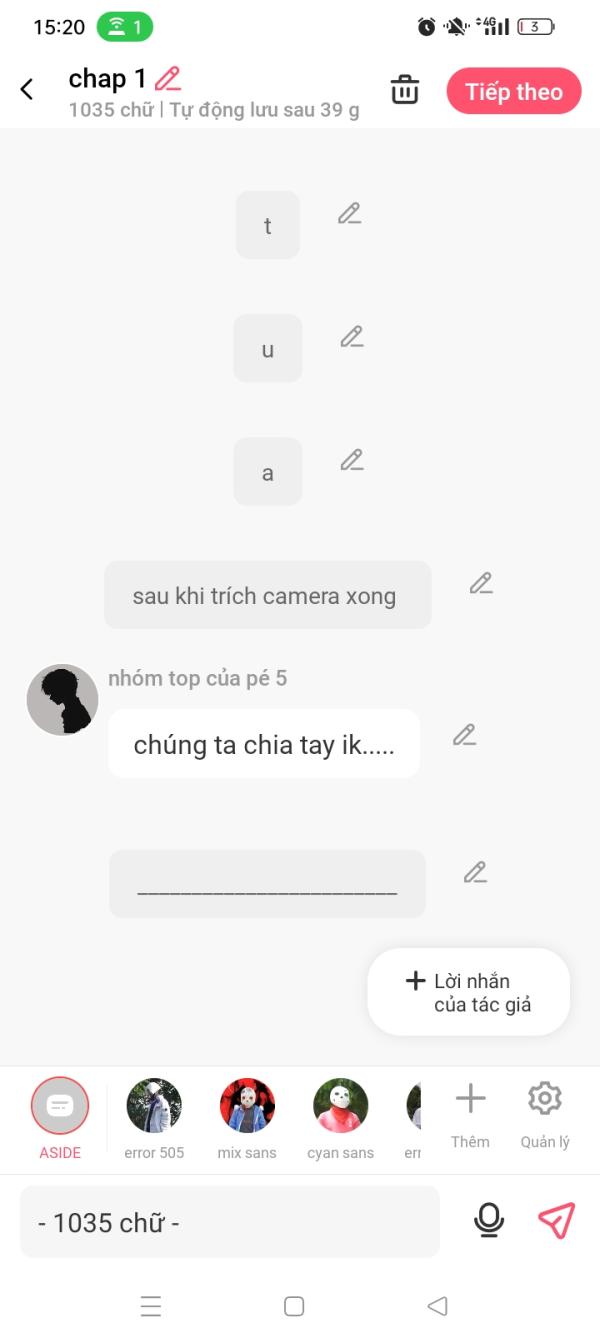This screenshot has height=1343, width=600.
Task: Edit the message bubble "u"
Action: point(351,337)
